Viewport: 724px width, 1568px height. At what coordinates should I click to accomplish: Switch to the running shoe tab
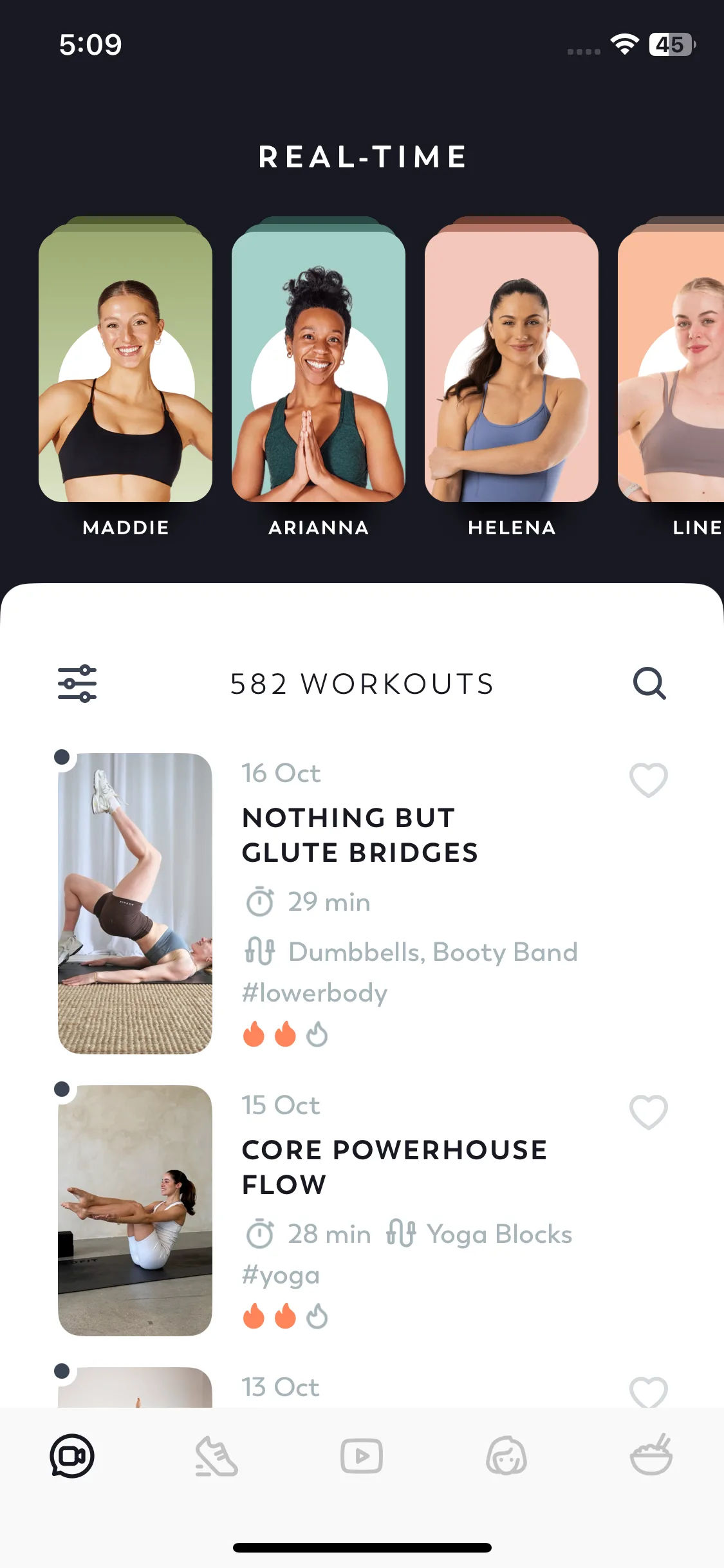click(x=217, y=1456)
